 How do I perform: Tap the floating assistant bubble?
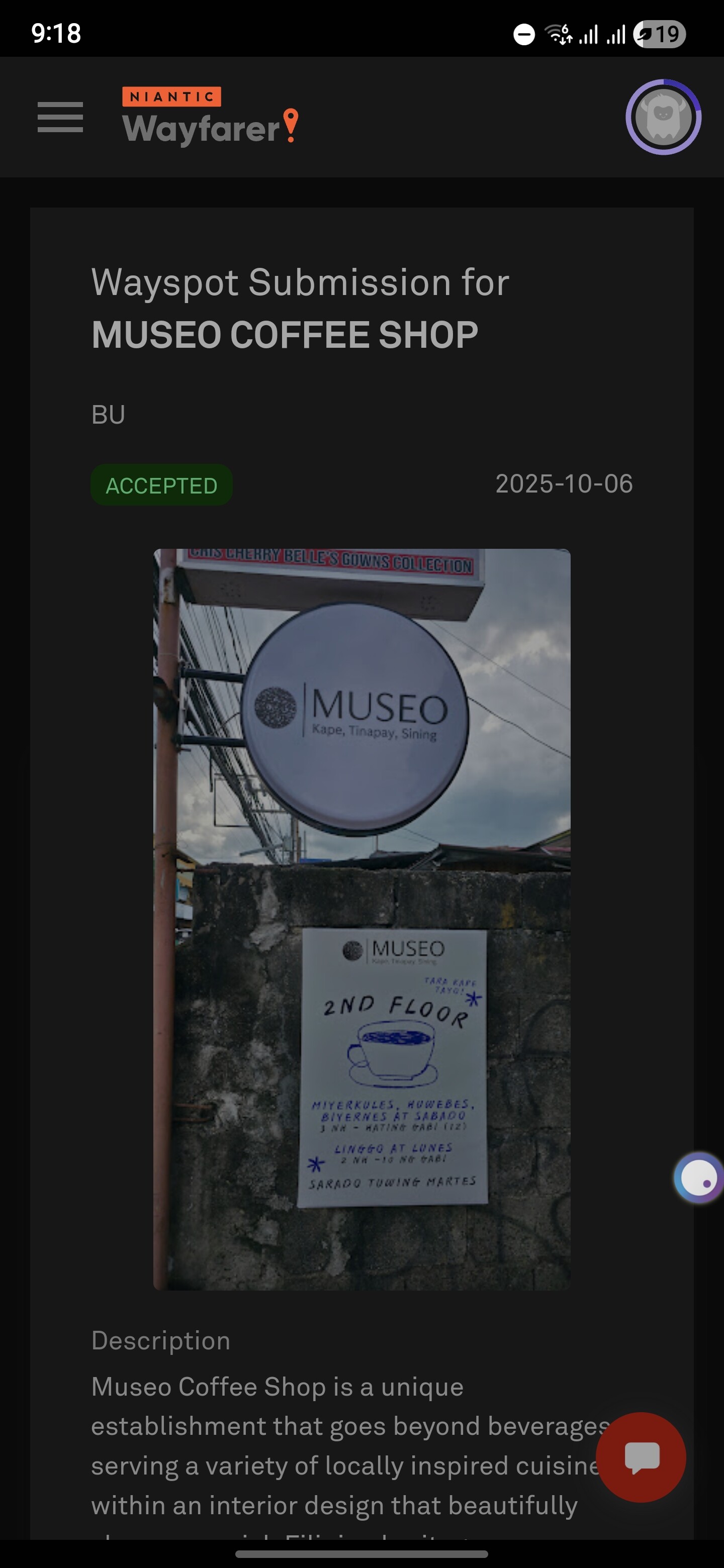click(x=698, y=1178)
